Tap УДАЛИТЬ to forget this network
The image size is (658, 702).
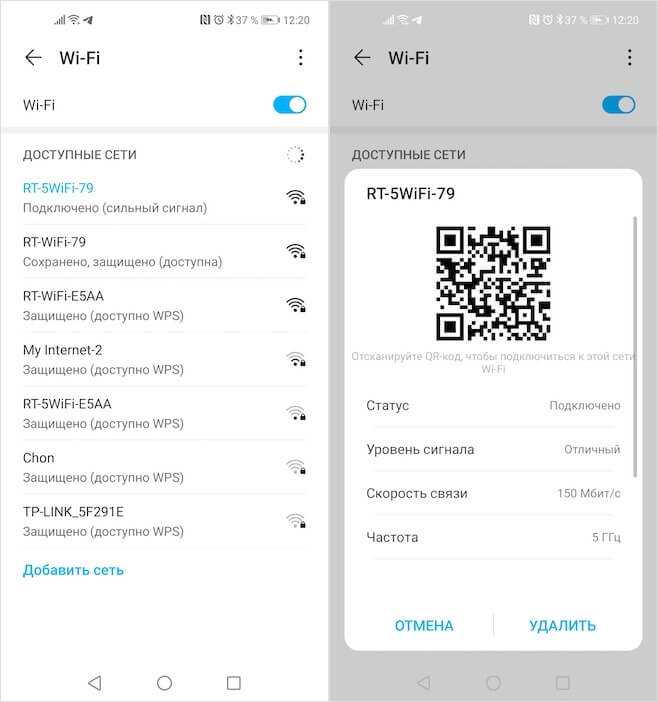(x=562, y=626)
